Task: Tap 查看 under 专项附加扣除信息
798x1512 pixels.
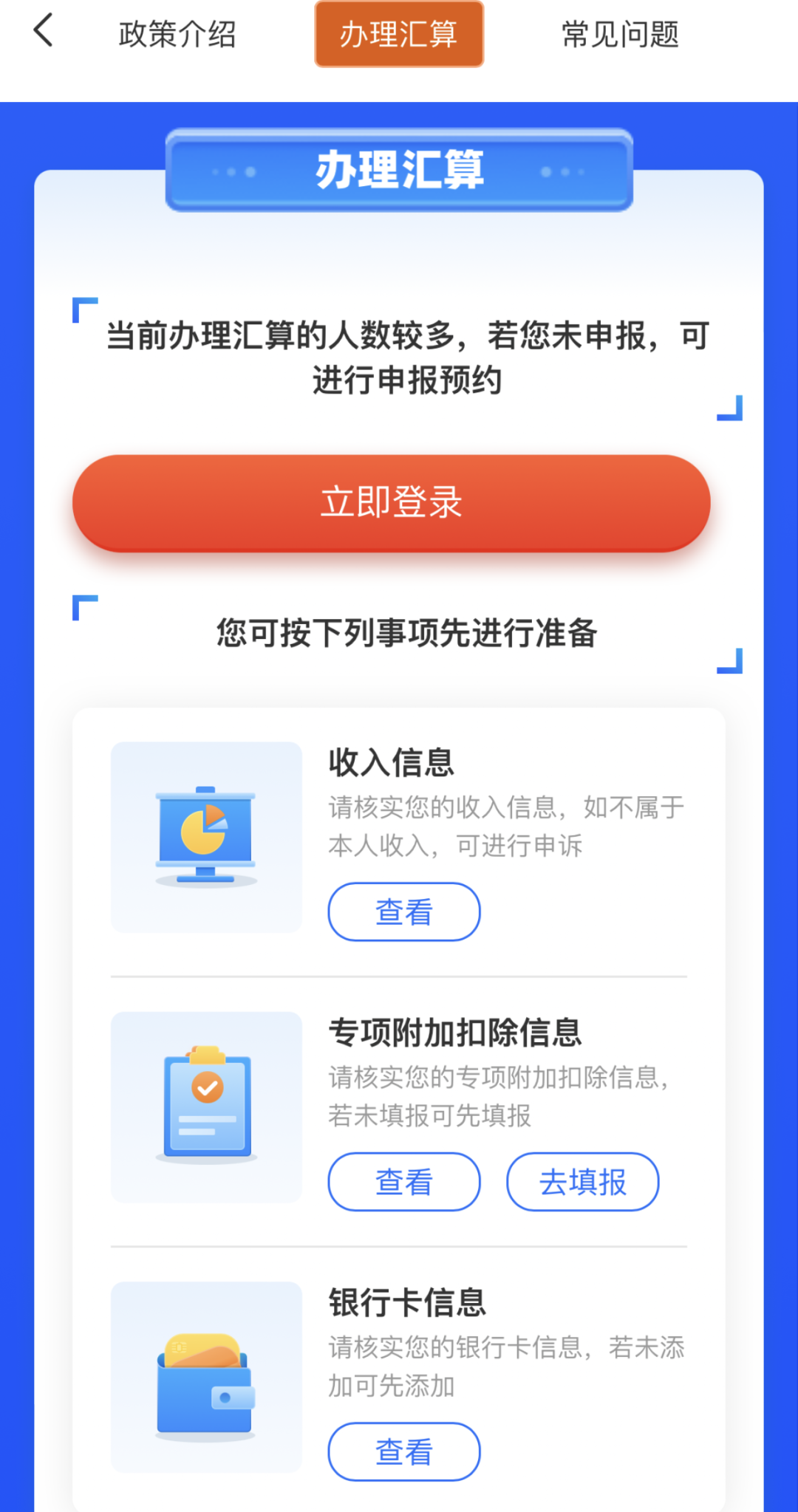Action: [404, 1181]
